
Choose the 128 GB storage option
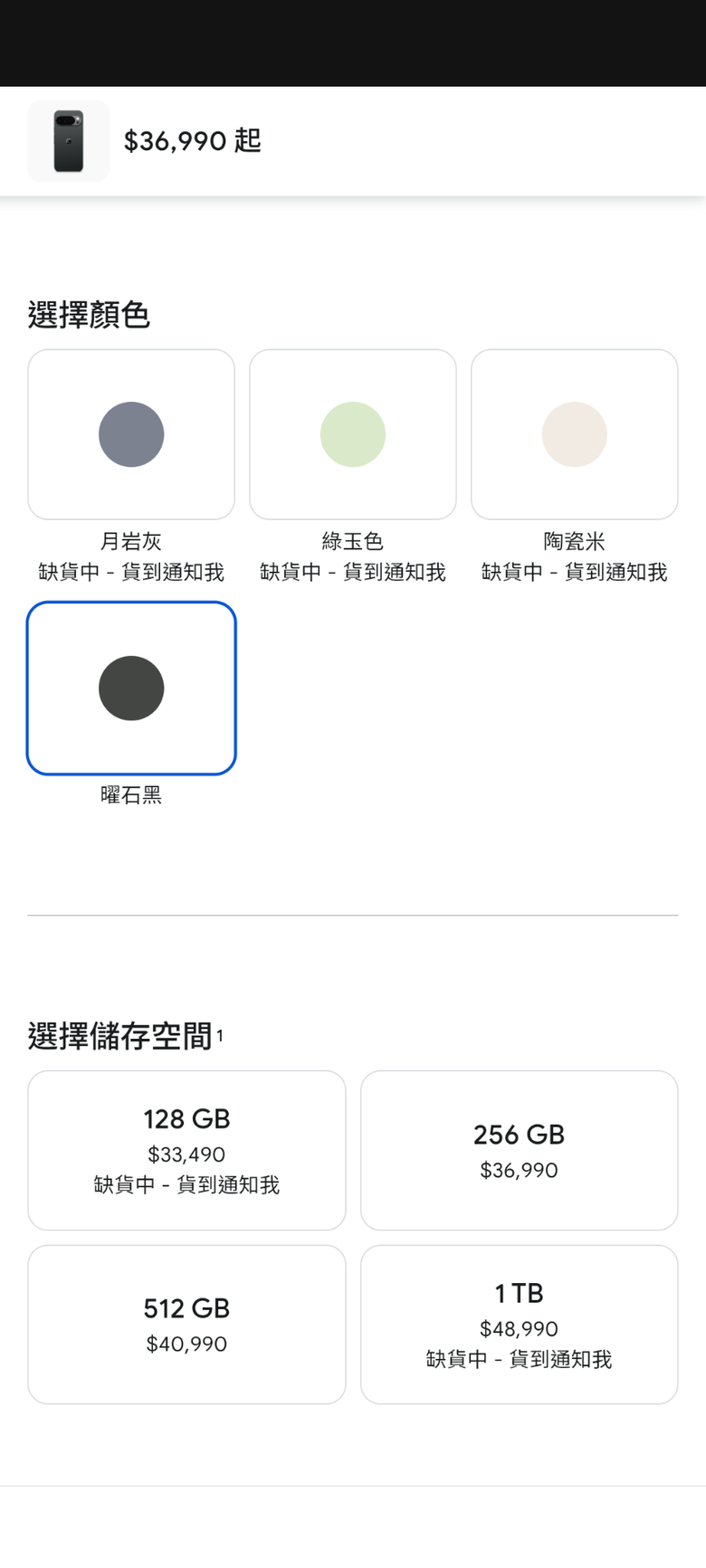186,1151
